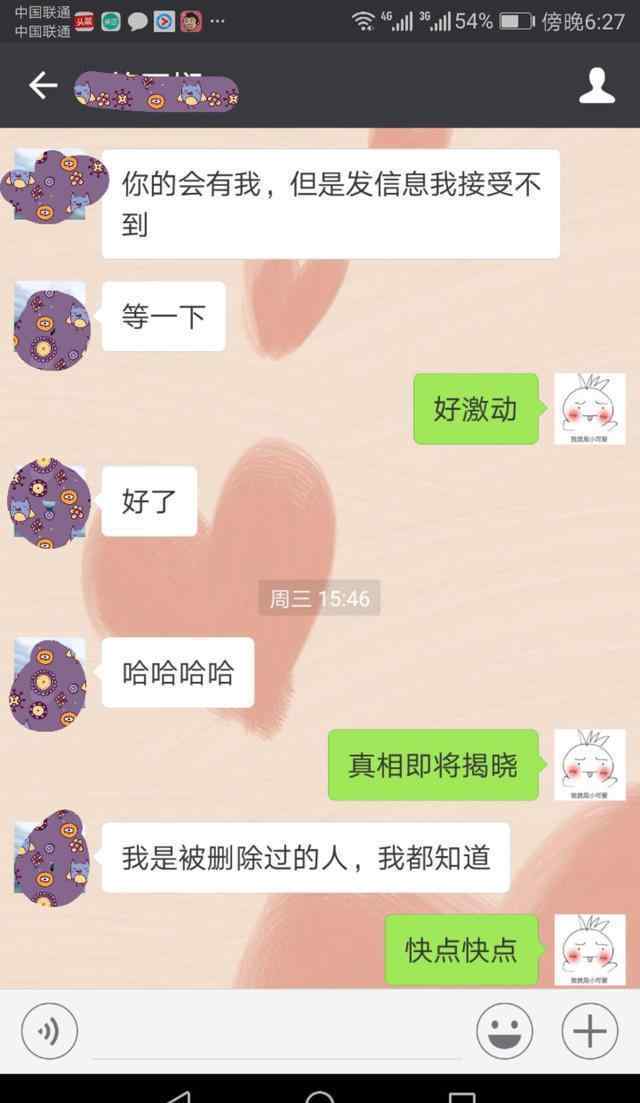The image size is (640, 1103).
Task: Switch to voice message input
Action: tap(49, 1031)
